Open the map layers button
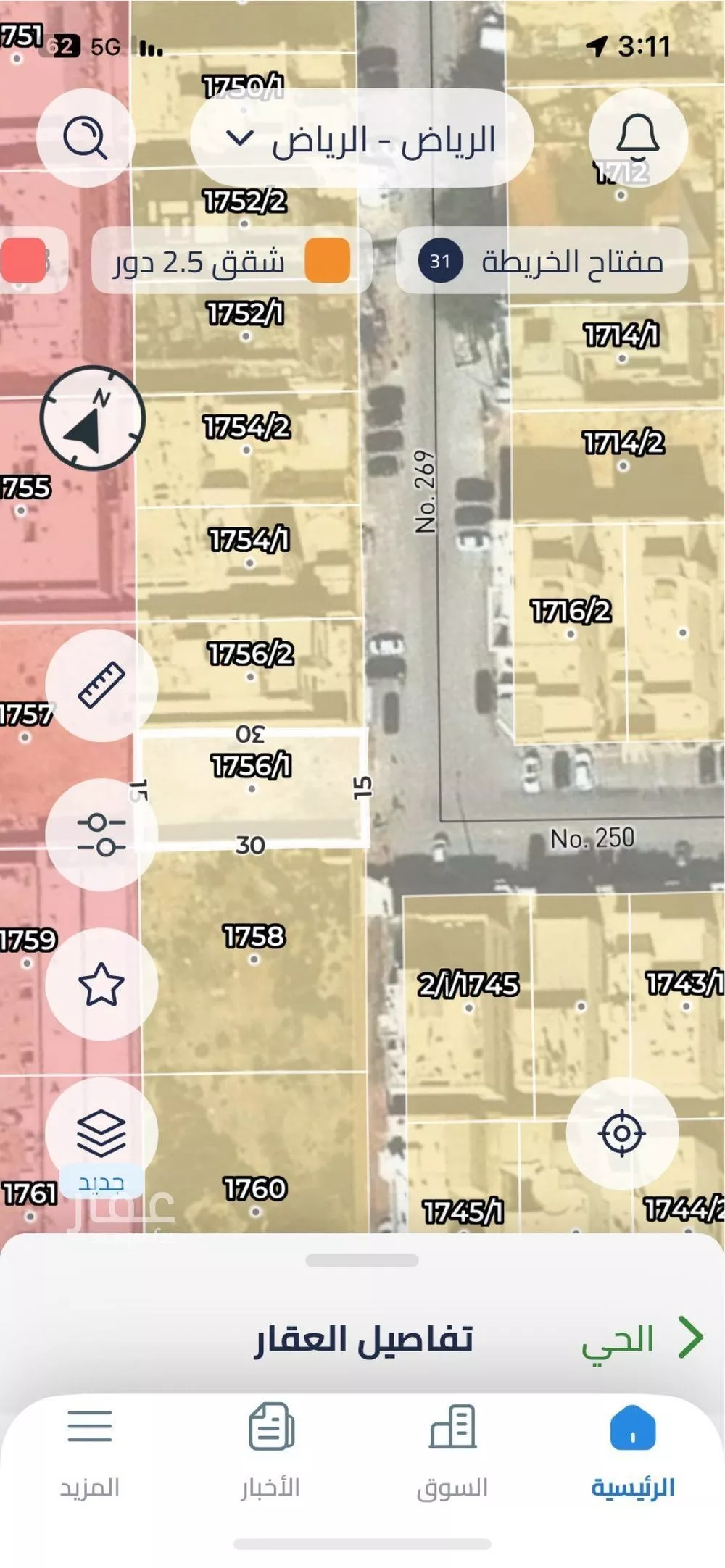The width and height of the screenshot is (725, 1568). [101, 1134]
